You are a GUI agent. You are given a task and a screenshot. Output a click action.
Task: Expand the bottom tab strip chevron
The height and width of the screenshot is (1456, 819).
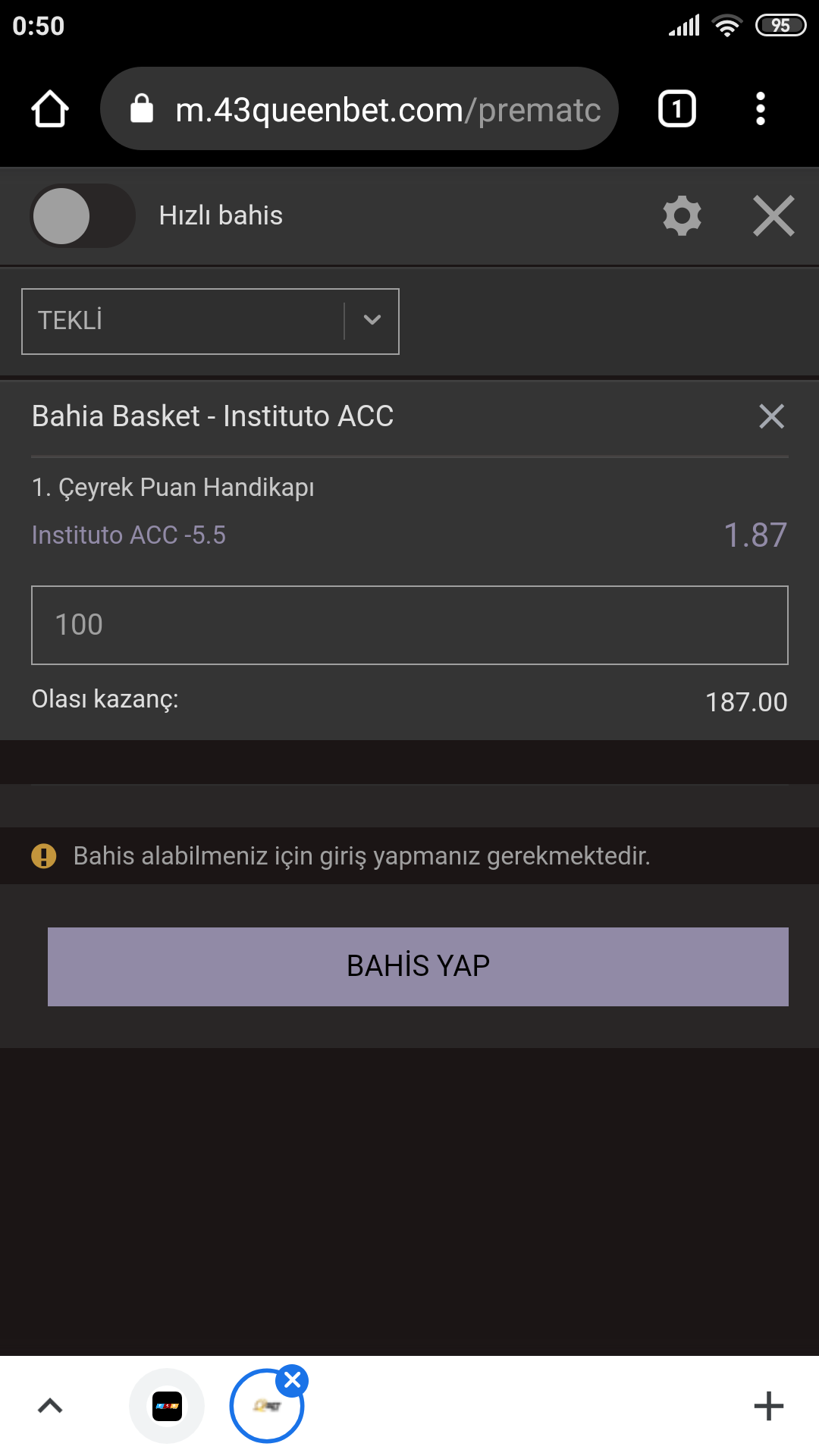click(50, 1406)
